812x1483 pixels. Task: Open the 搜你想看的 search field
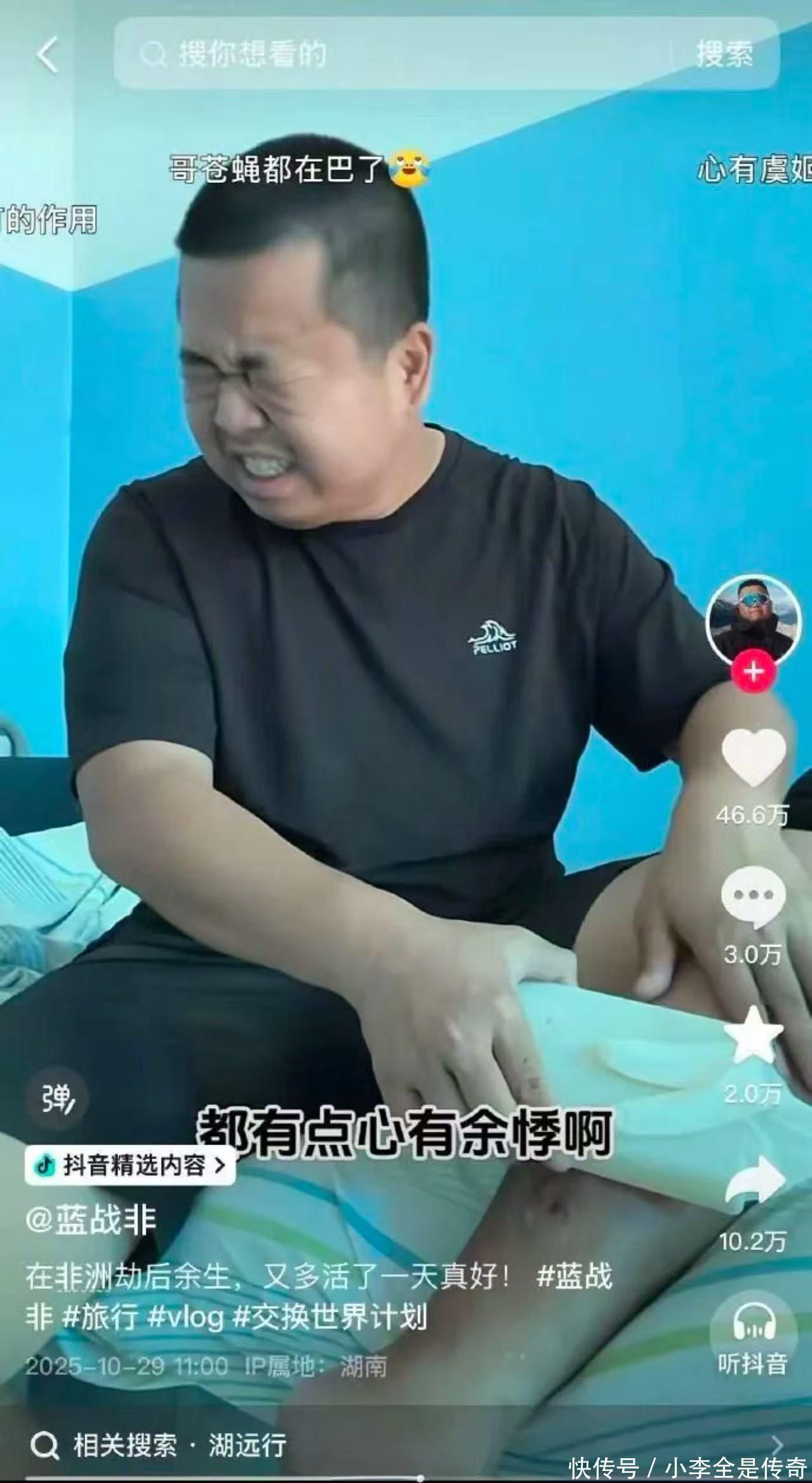390,54
